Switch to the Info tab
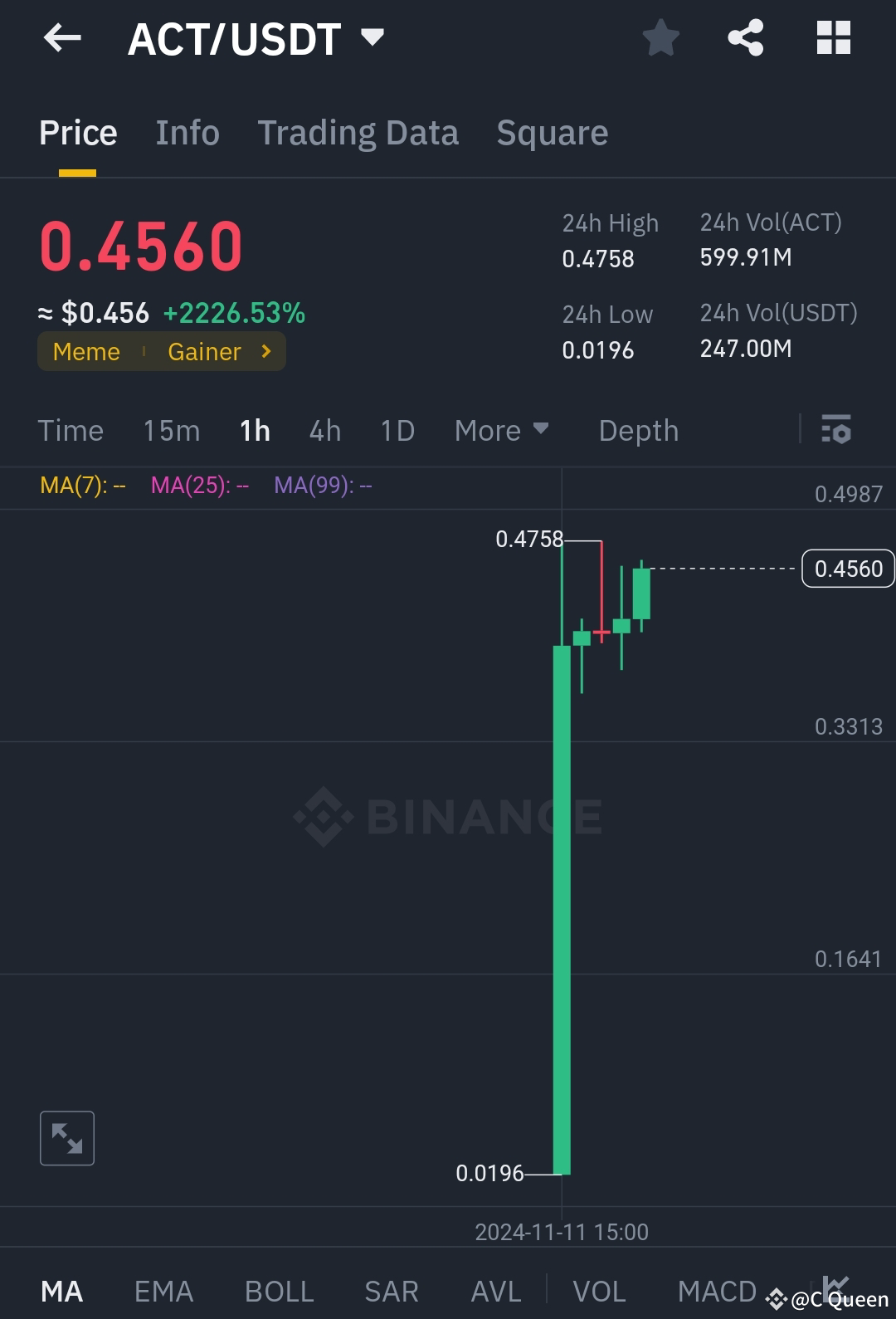896x1319 pixels. click(187, 133)
